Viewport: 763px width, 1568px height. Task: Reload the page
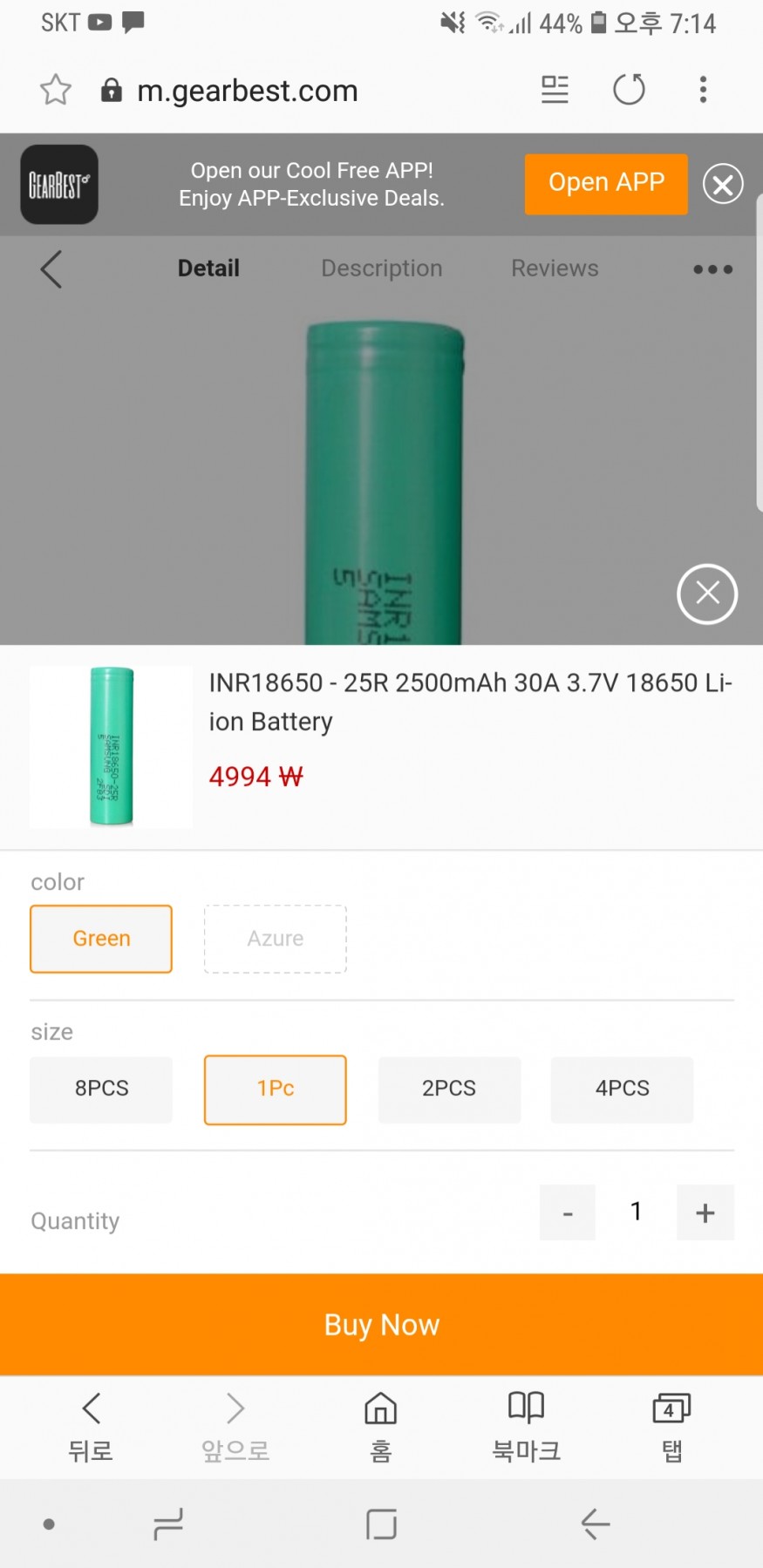click(629, 90)
